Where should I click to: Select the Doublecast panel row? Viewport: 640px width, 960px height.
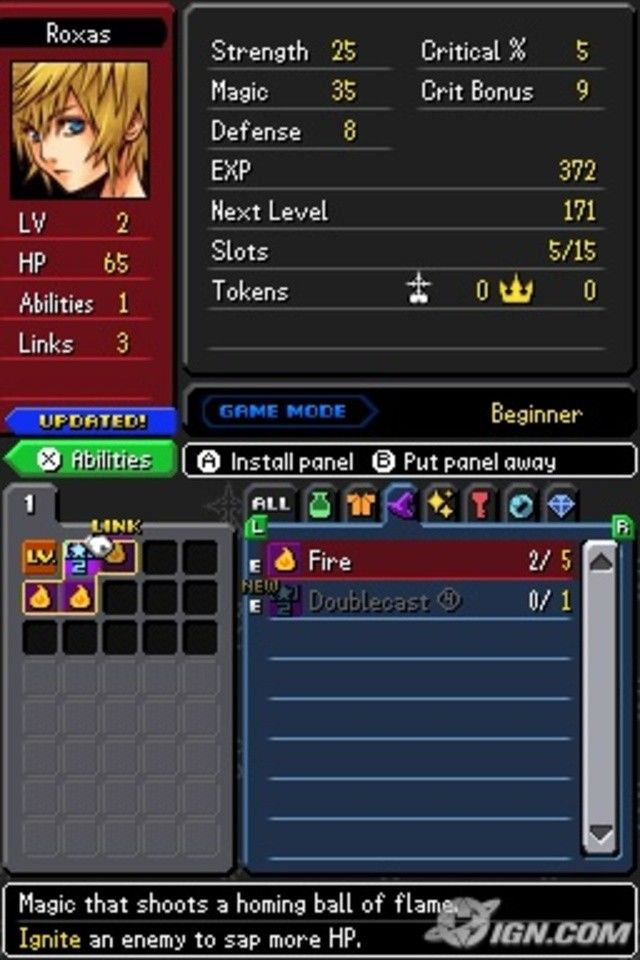pos(420,601)
